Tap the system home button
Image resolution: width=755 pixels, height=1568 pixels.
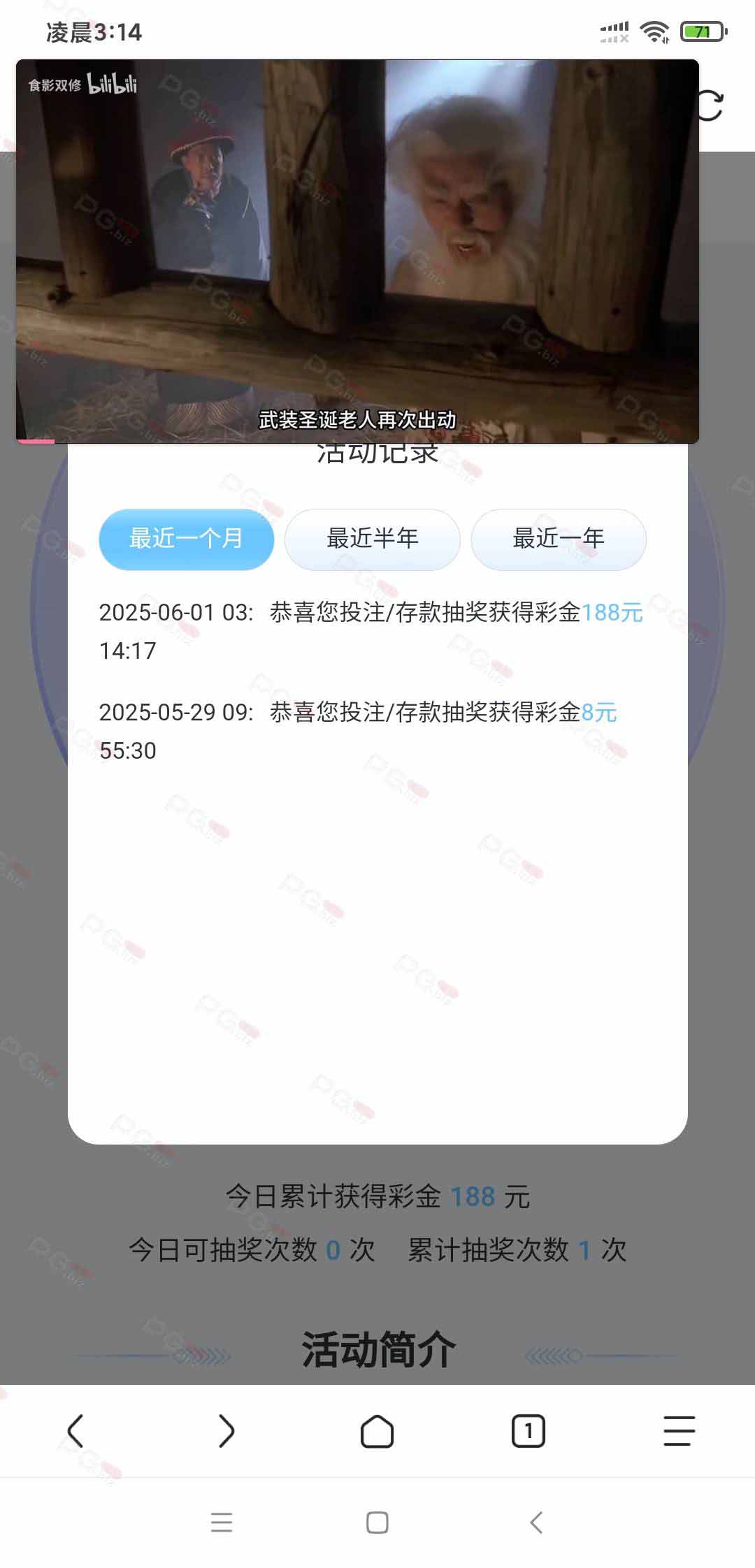pos(377,1522)
